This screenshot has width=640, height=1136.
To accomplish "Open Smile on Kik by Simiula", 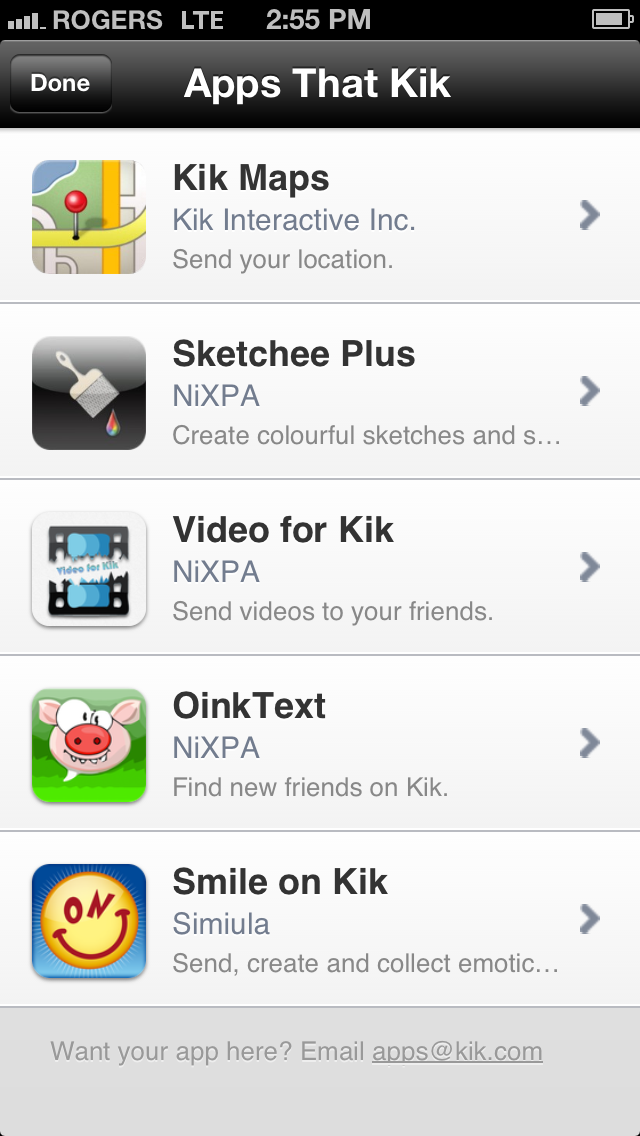I will [x=320, y=920].
